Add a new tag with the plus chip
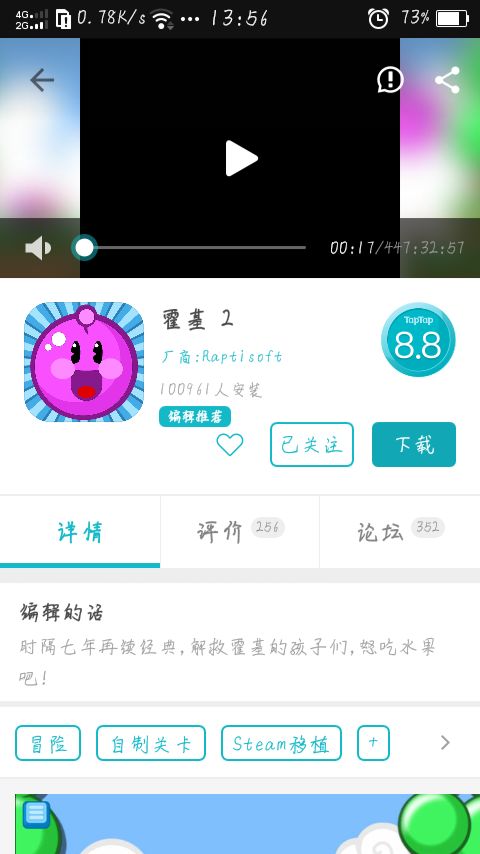Screen dimensions: 480x854 click(x=373, y=743)
